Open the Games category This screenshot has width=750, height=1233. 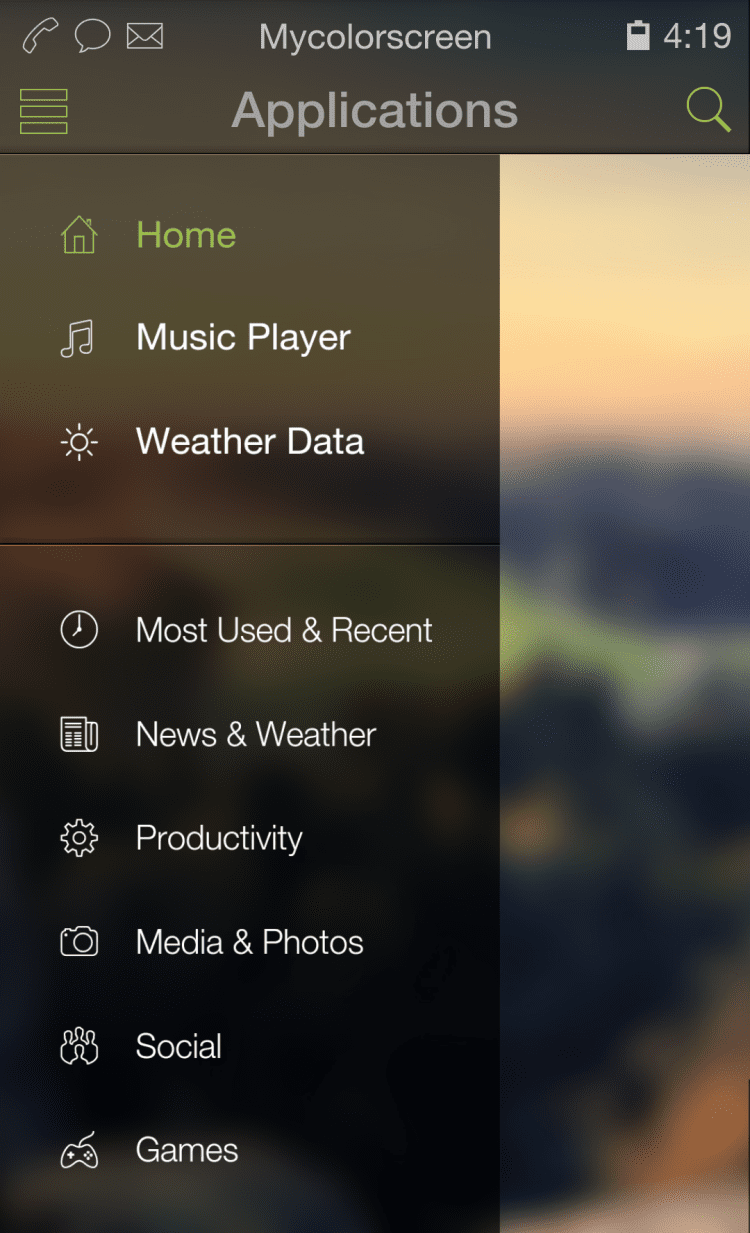tap(186, 1151)
